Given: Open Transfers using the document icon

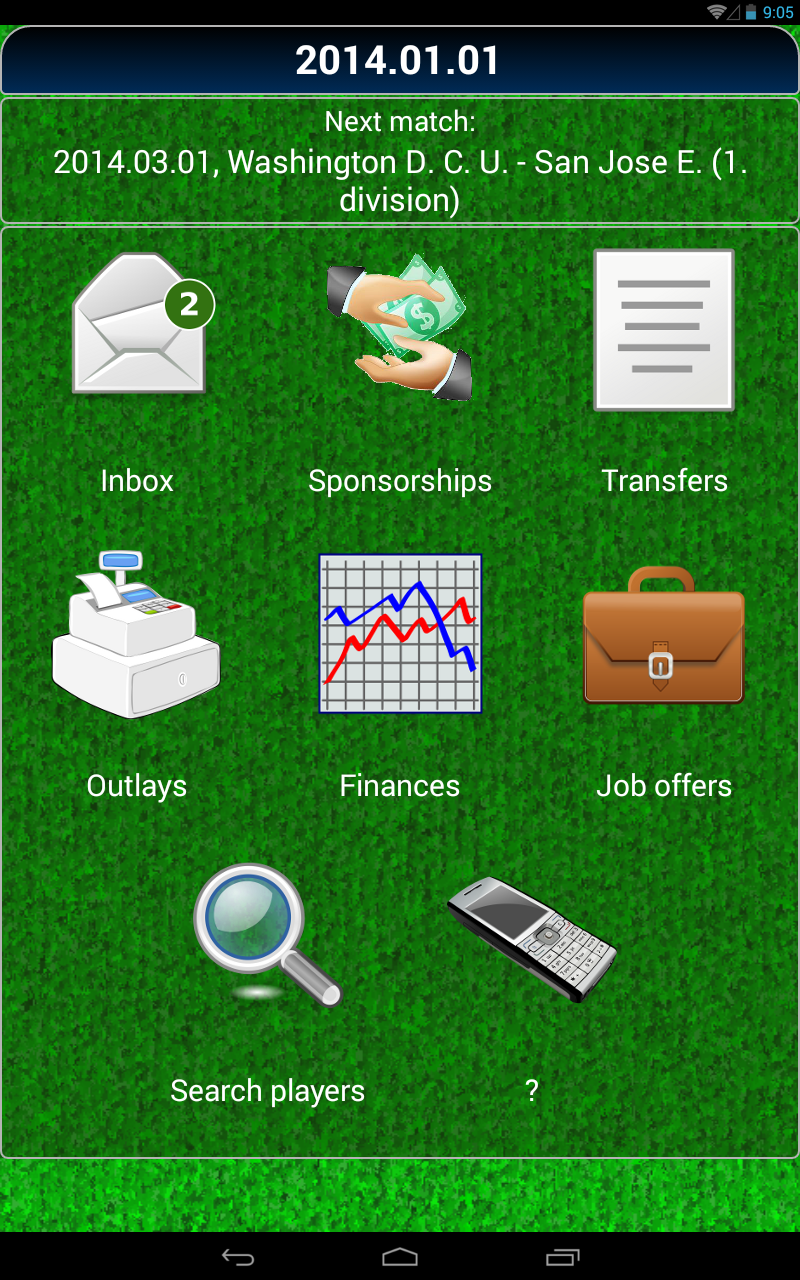Looking at the screenshot, I should pos(663,328).
